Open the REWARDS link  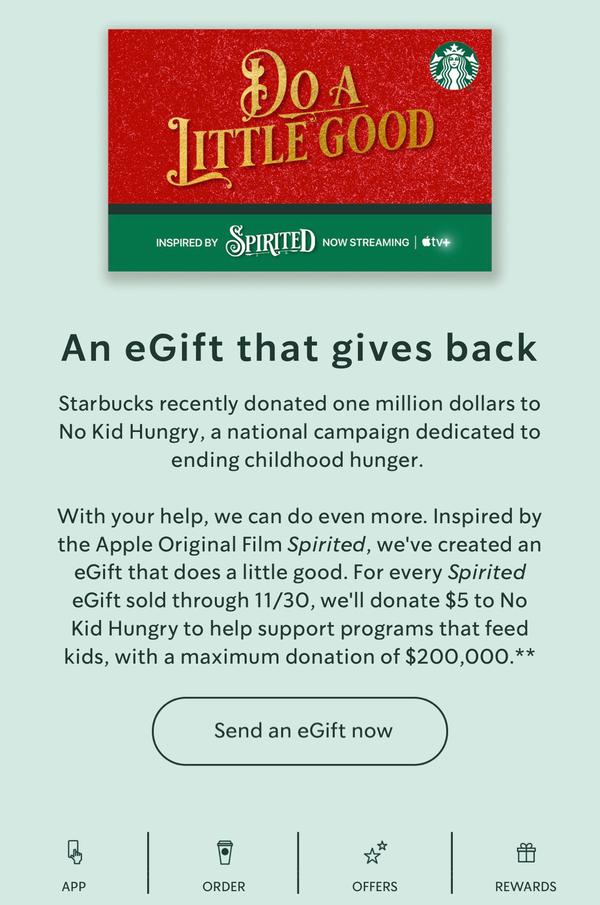point(526,865)
